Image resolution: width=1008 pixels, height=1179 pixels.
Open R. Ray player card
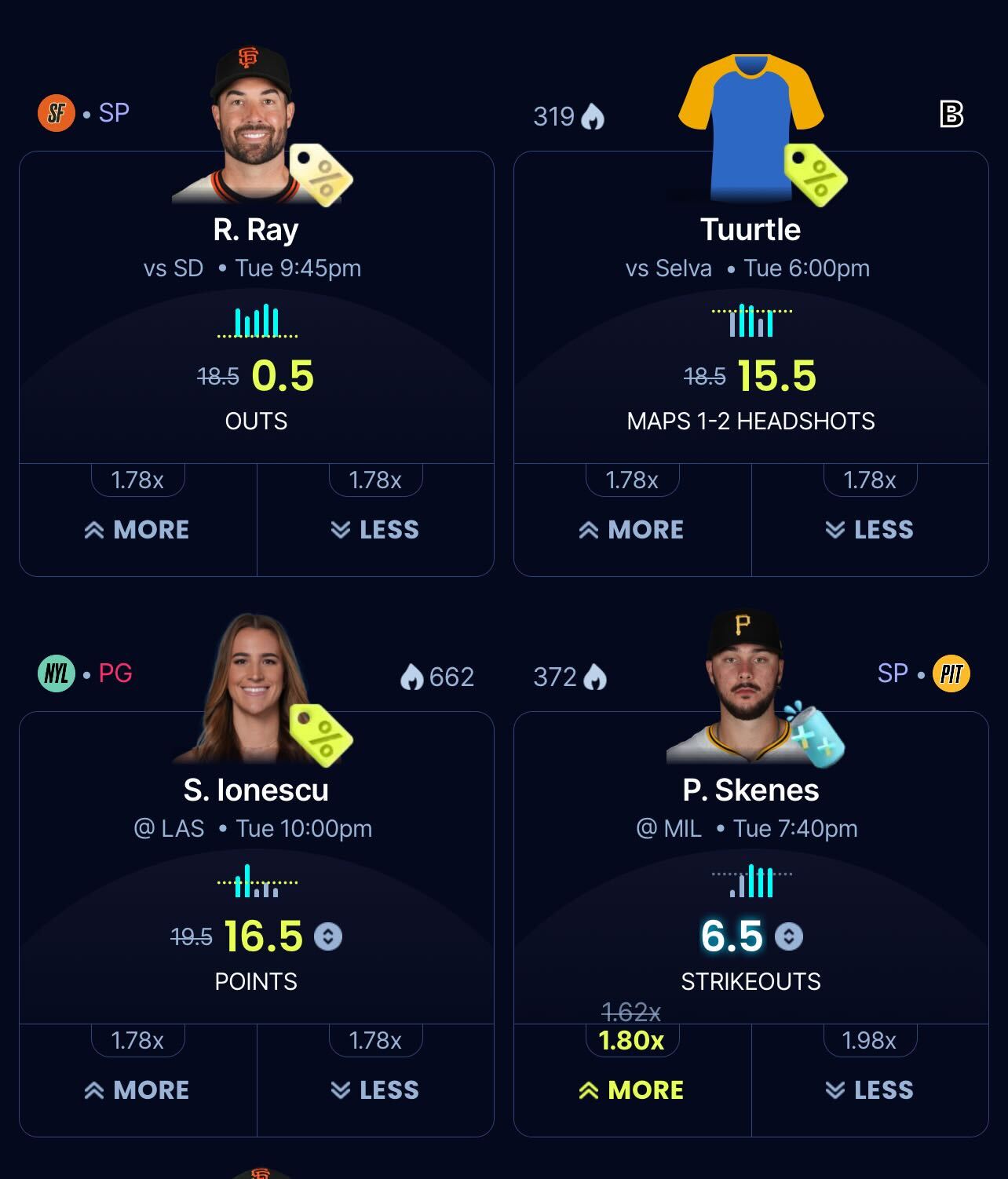pyautogui.click(x=256, y=230)
